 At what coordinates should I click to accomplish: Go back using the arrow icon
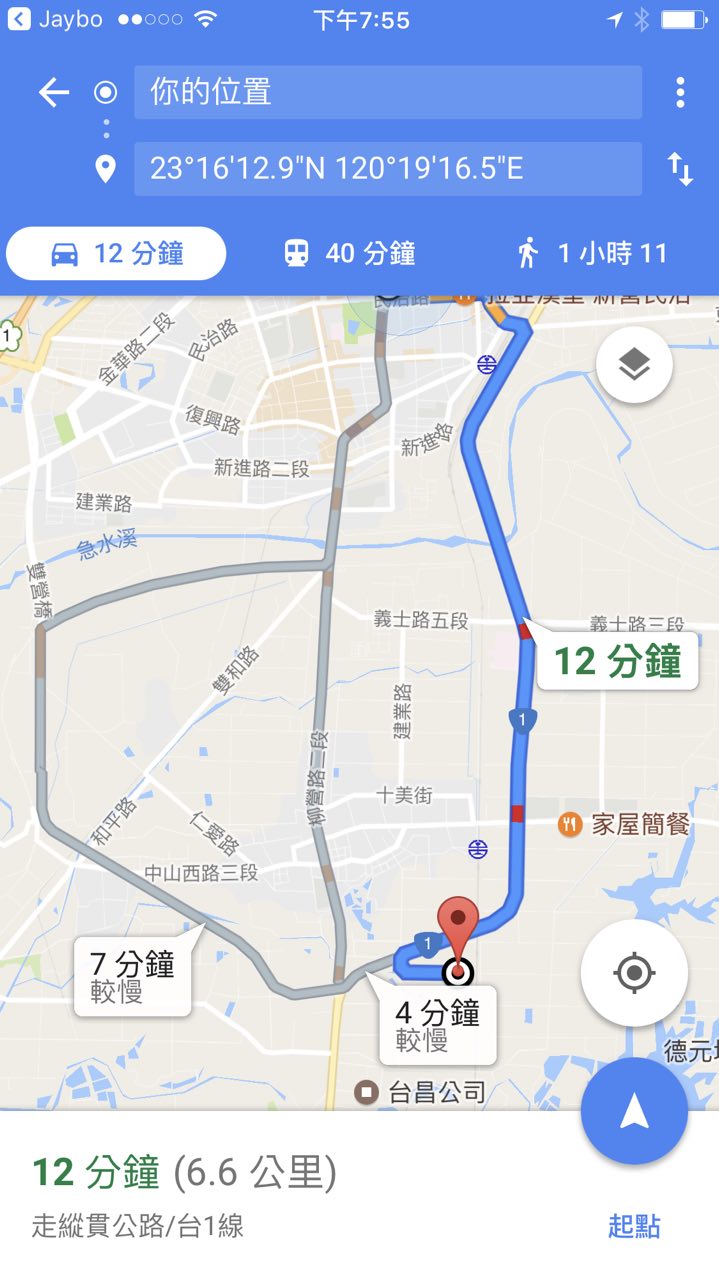(x=54, y=93)
